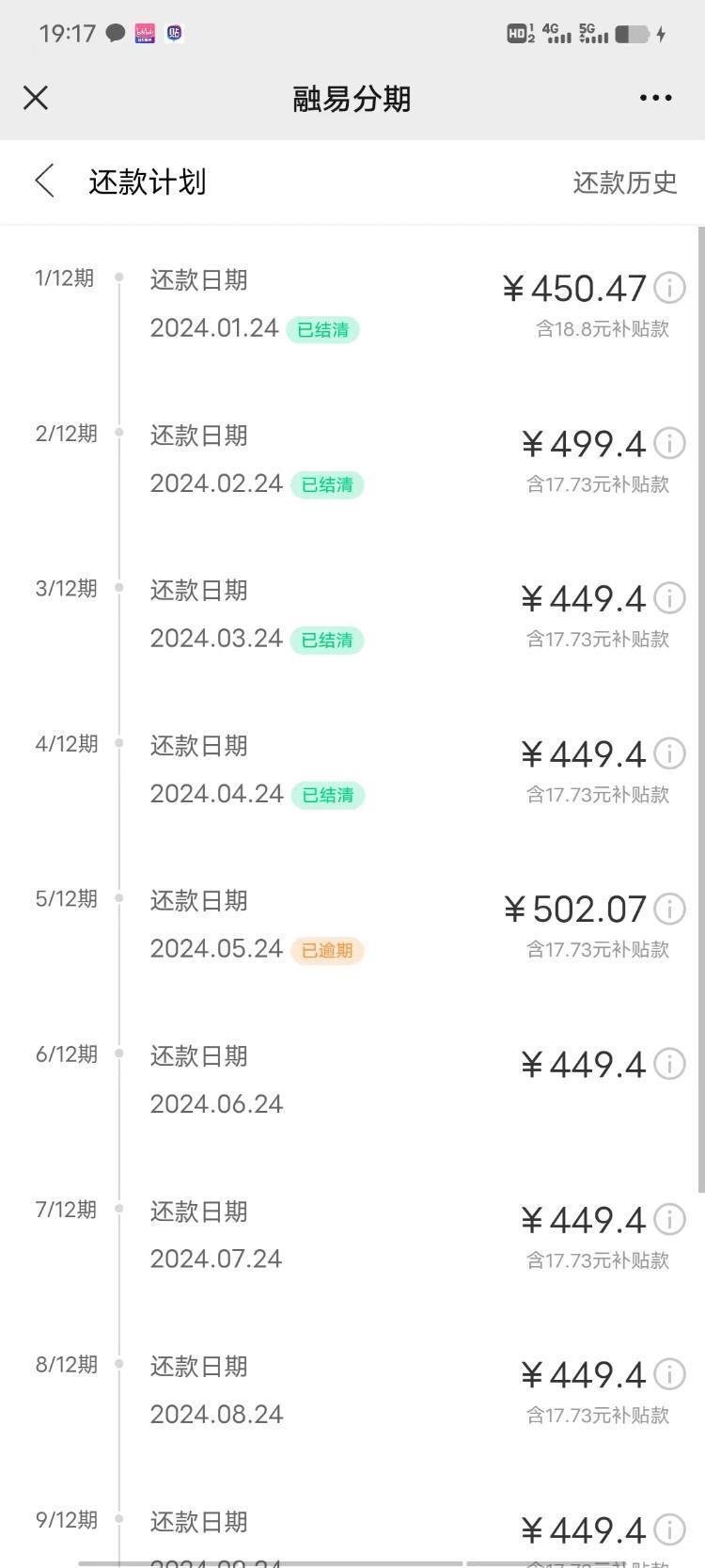Show info for the ¥499.4 installment

click(669, 443)
